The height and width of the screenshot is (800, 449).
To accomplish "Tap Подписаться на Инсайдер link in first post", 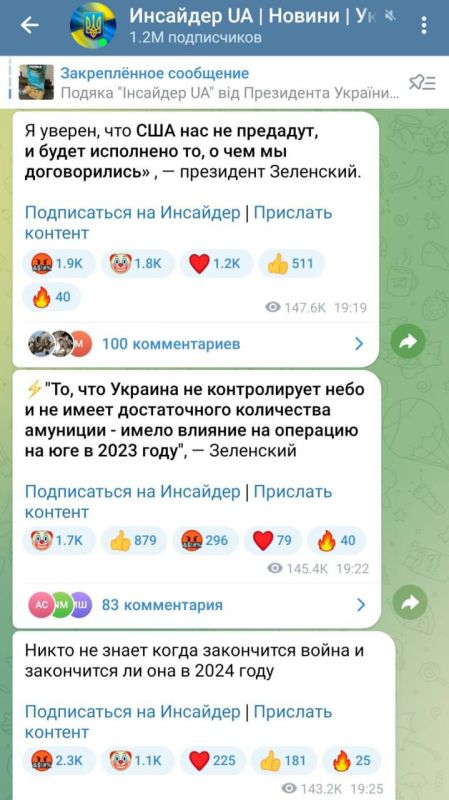I will pos(133,212).
